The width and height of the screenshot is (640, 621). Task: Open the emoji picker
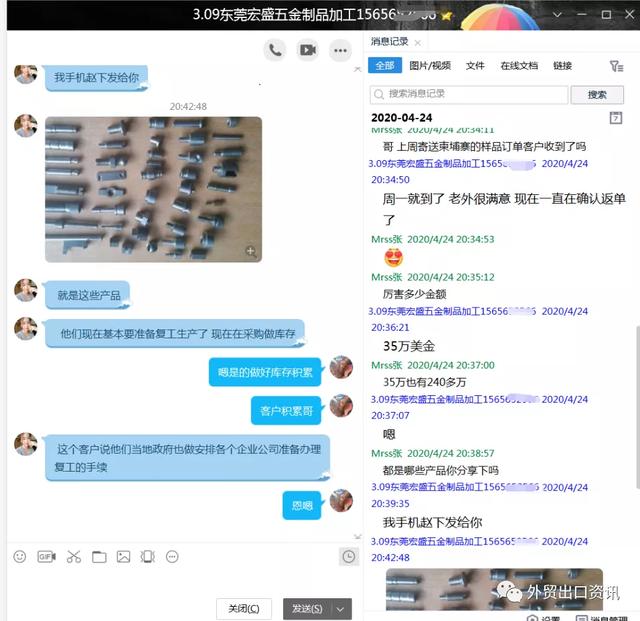(x=19, y=556)
